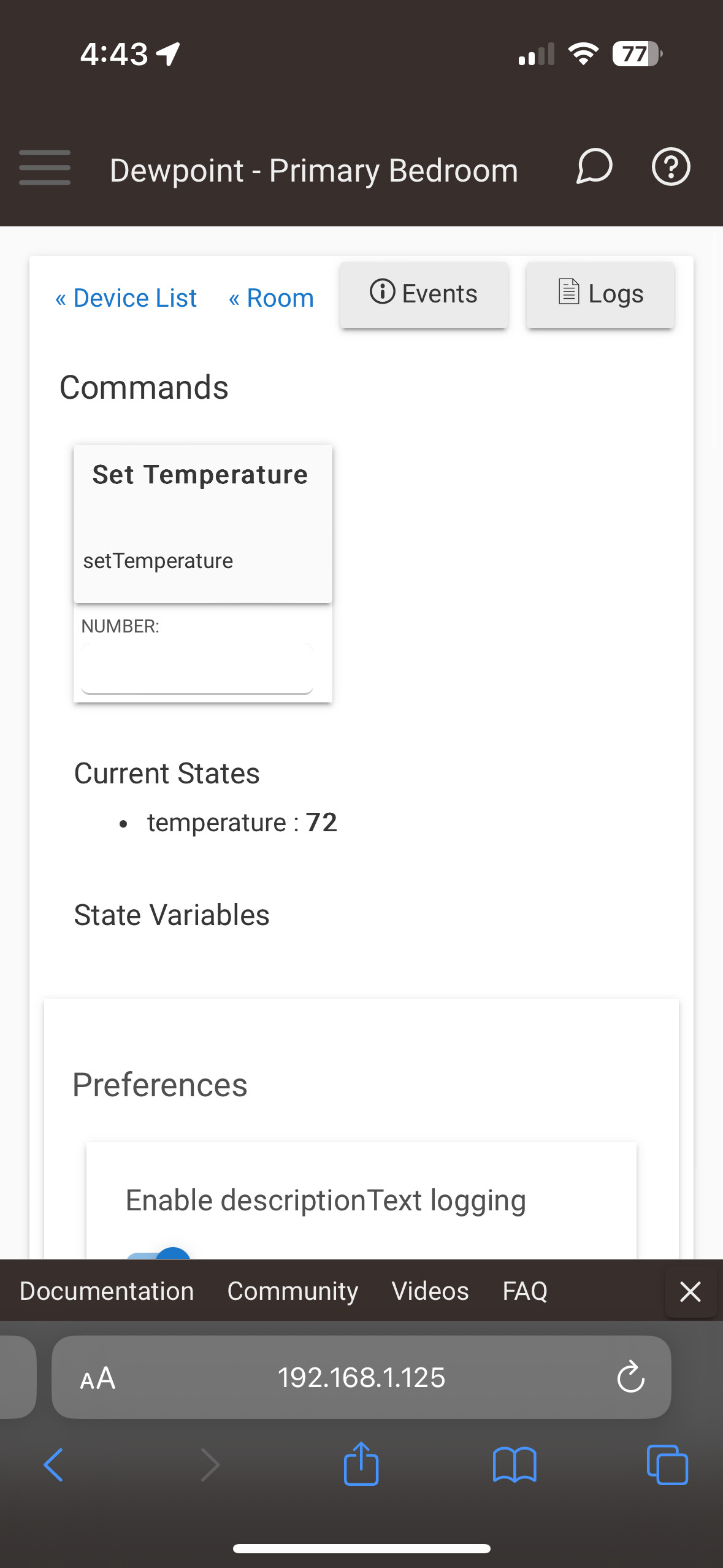Open the Documentation link

pyautogui.click(x=107, y=1291)
